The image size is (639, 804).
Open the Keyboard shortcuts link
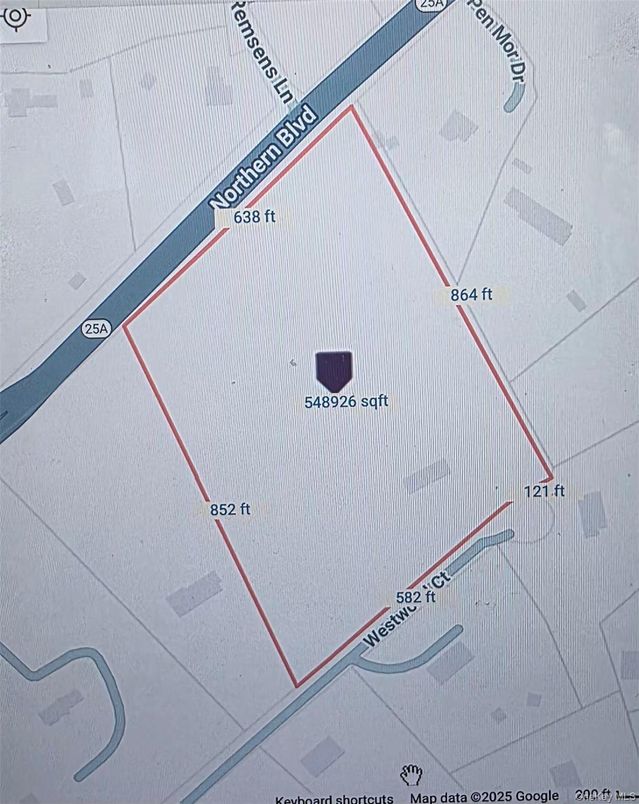[335, 798]
